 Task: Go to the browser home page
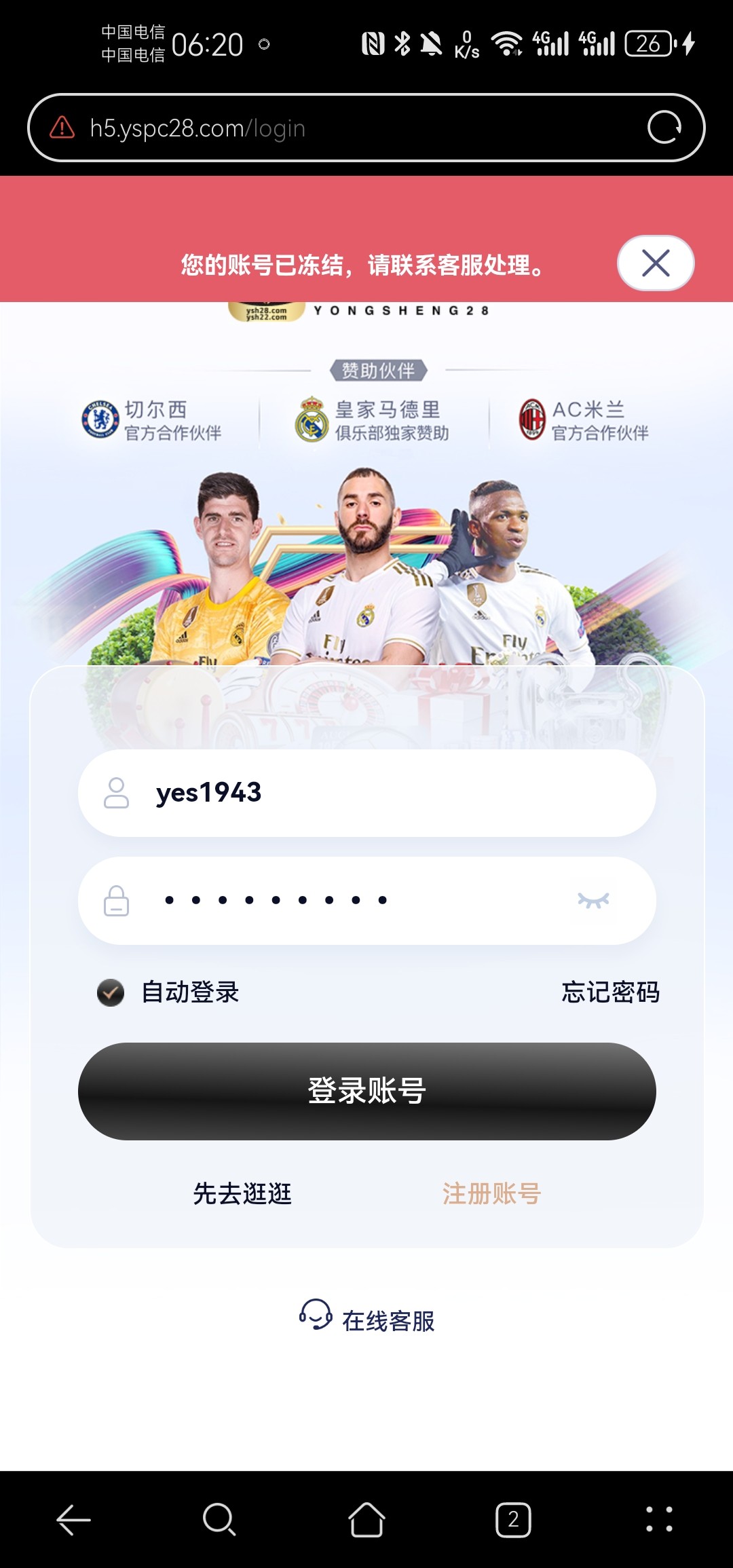point(366,1519)
